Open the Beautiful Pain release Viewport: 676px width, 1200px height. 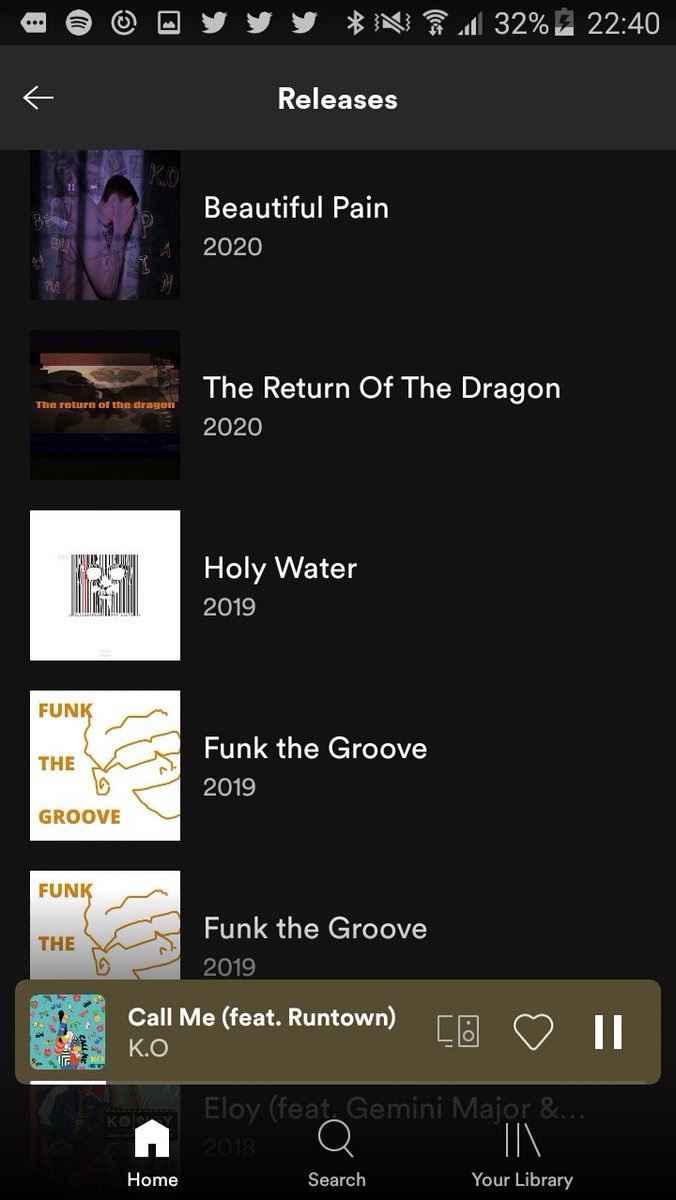click(x=338, y=225)
